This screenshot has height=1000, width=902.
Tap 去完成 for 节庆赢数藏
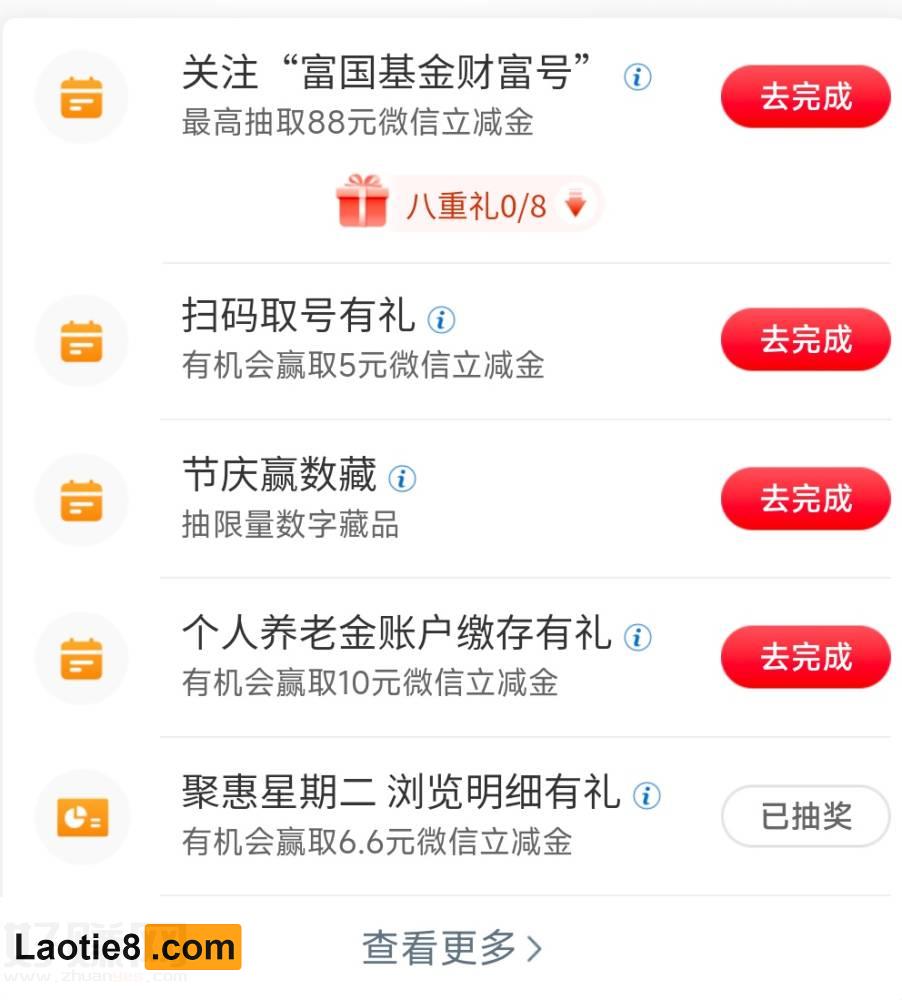(x=805, y=498)
